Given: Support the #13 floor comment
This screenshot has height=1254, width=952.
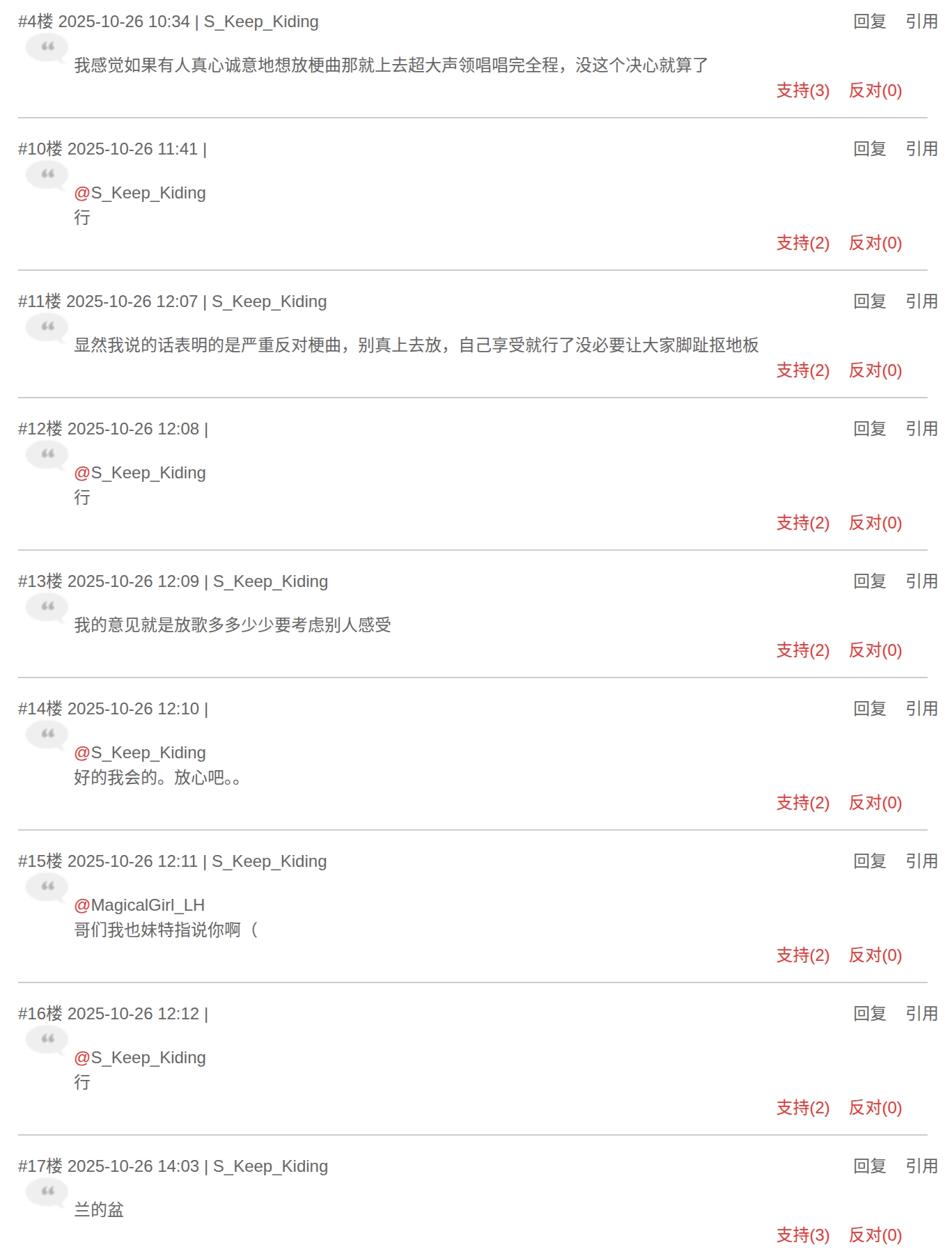Looking at the screenshot, I should click(x=802, y=650).
